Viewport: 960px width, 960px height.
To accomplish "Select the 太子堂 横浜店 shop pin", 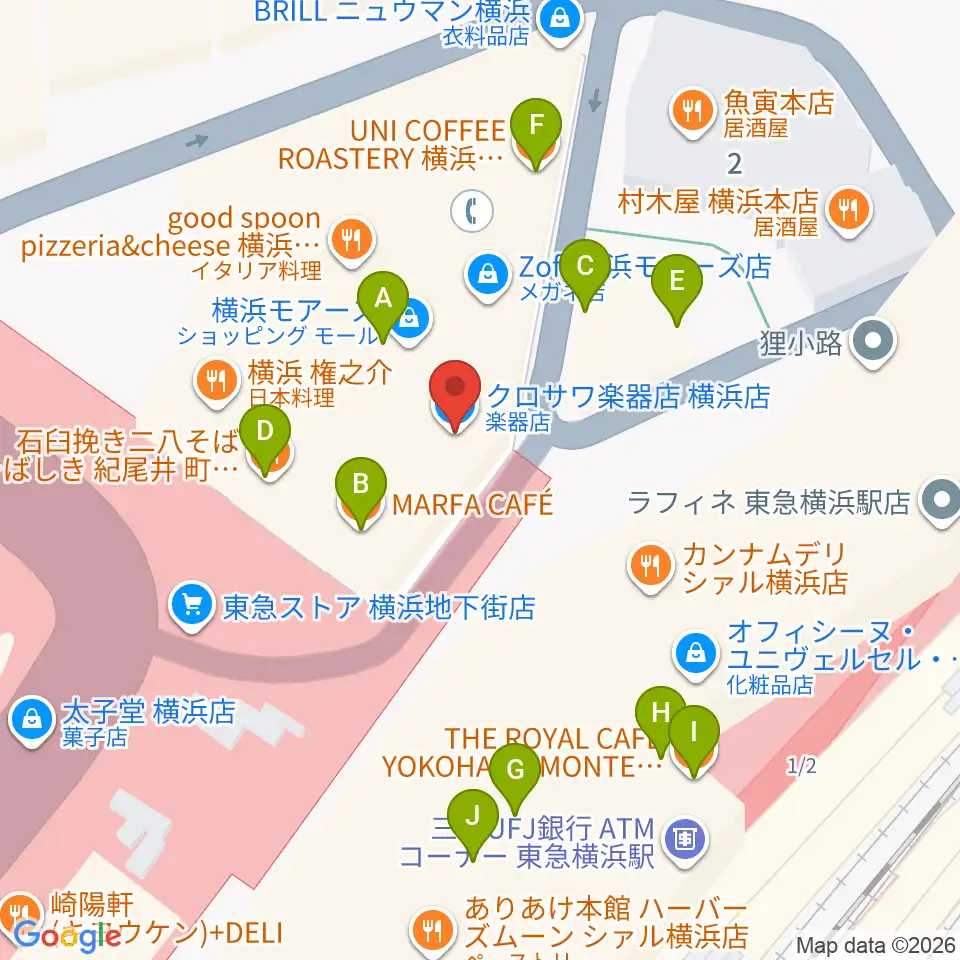I will click(32, 721).
